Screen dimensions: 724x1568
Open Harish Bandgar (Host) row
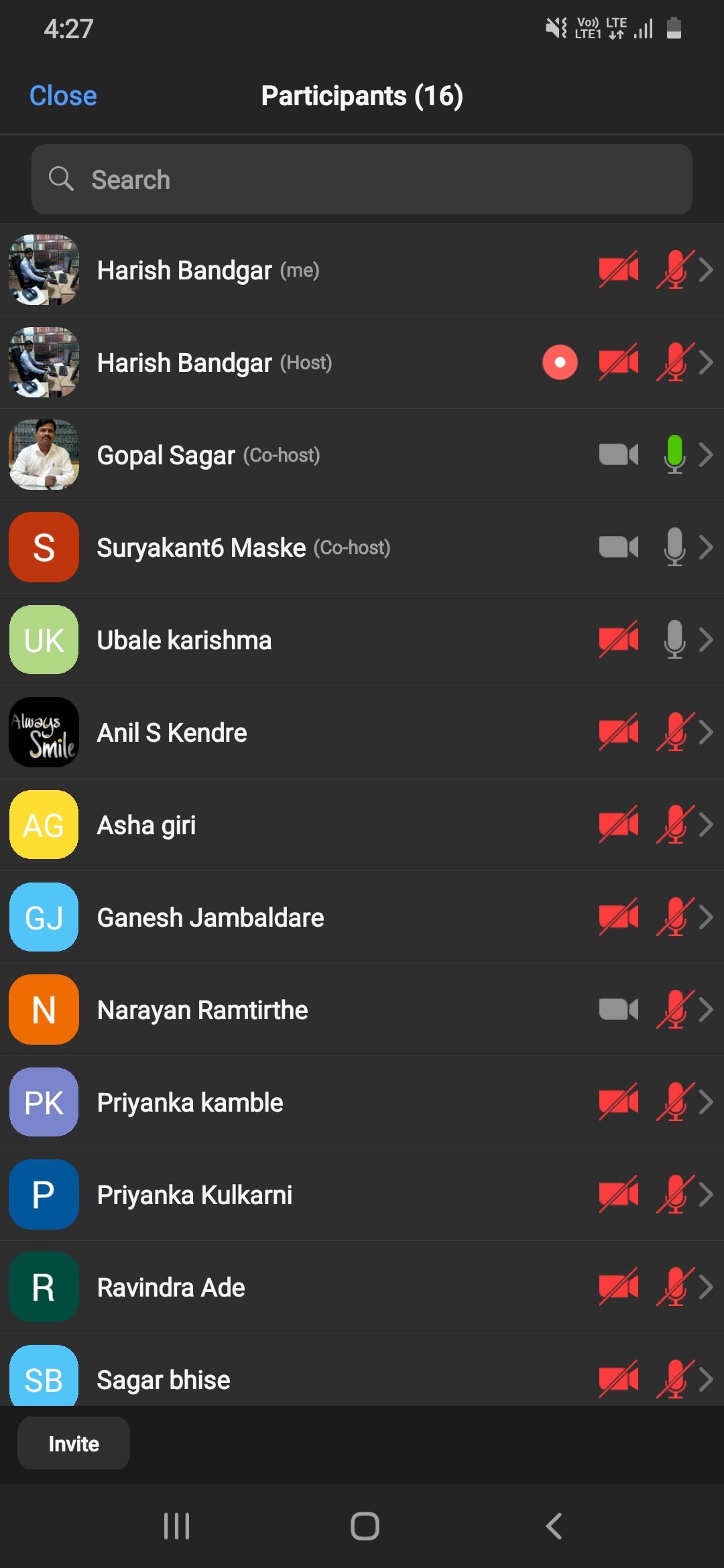[362, 363]
